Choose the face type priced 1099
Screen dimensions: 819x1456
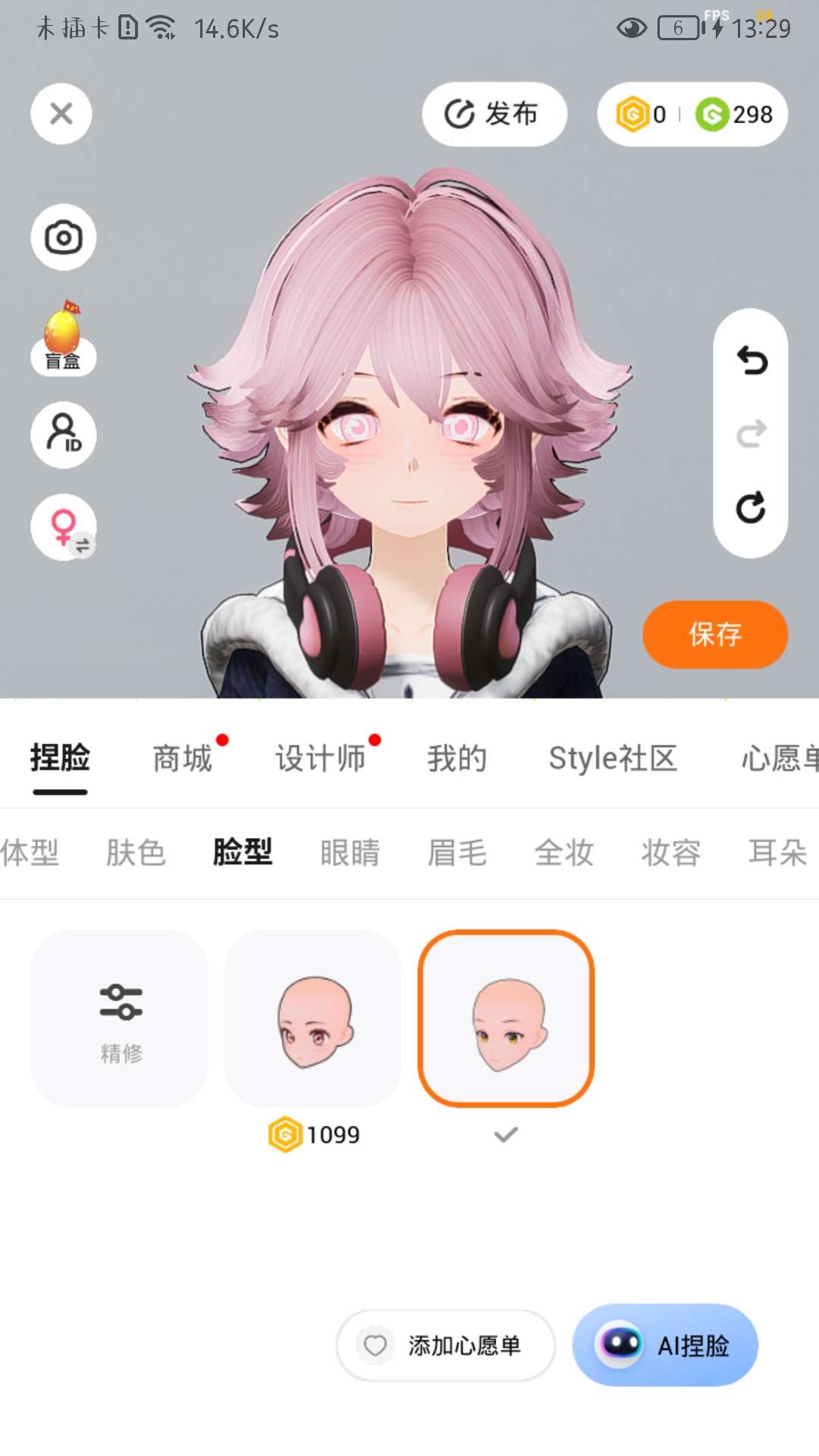pyautogui.click(x=312, y=1018)
